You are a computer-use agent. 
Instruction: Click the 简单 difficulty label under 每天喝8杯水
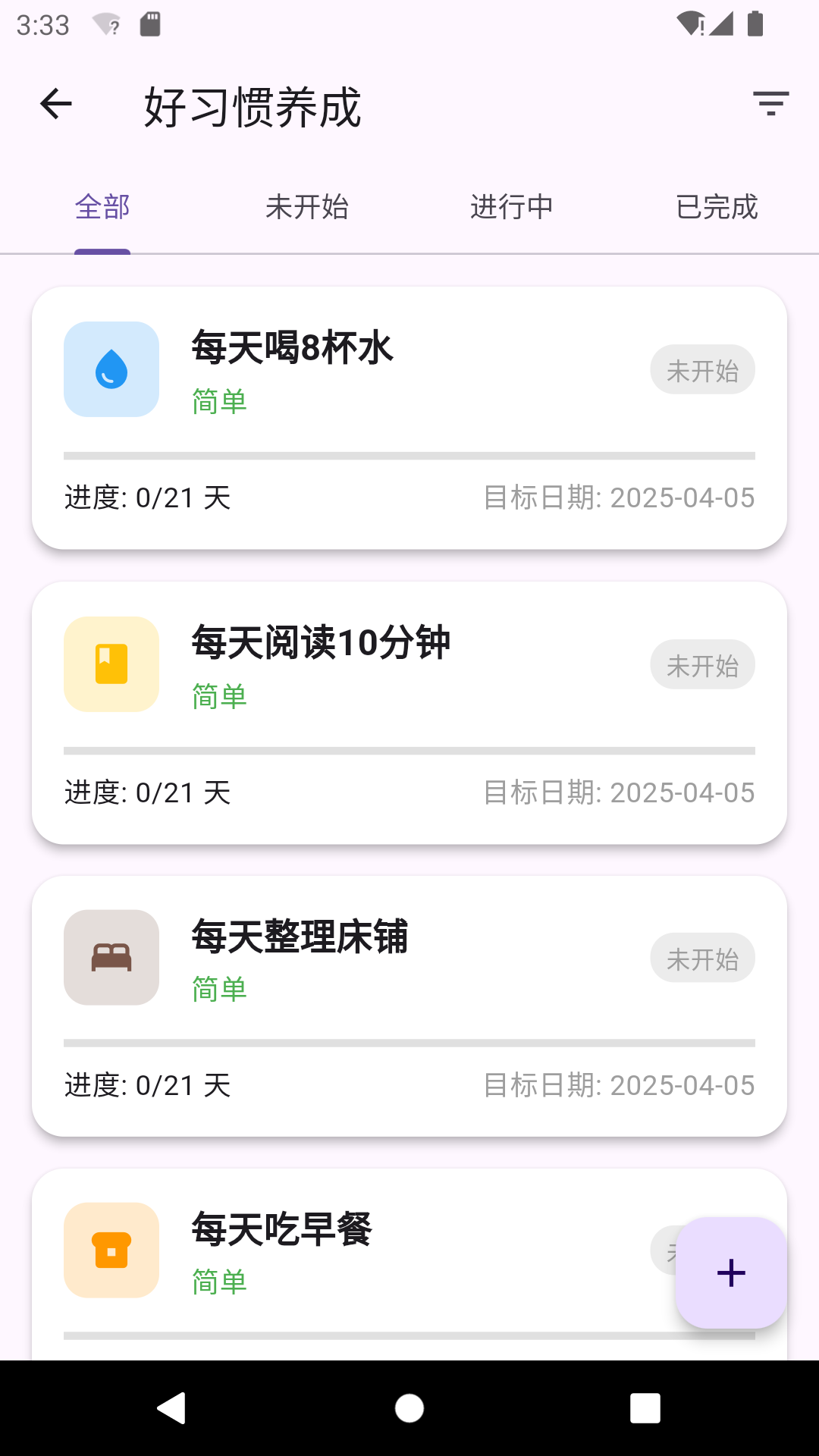[x=218, y=403]
